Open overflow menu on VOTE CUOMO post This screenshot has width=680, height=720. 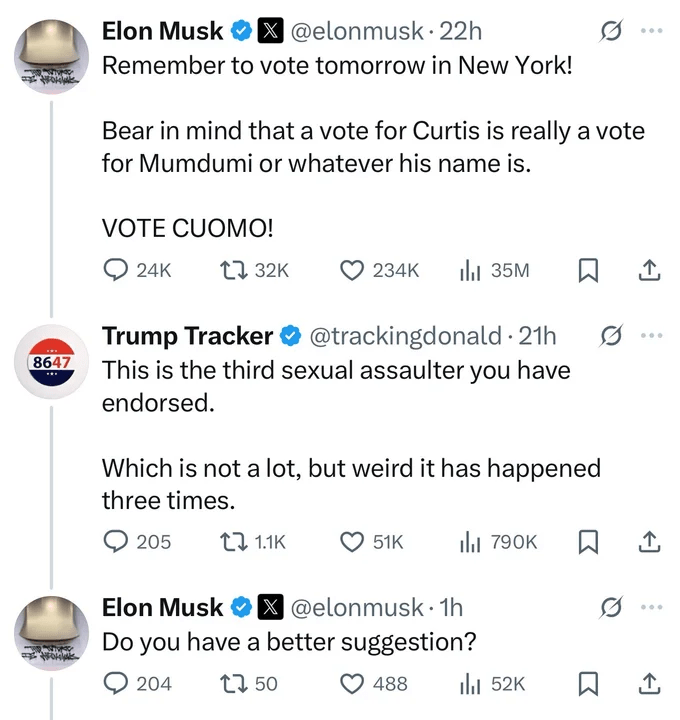[652, 31]
